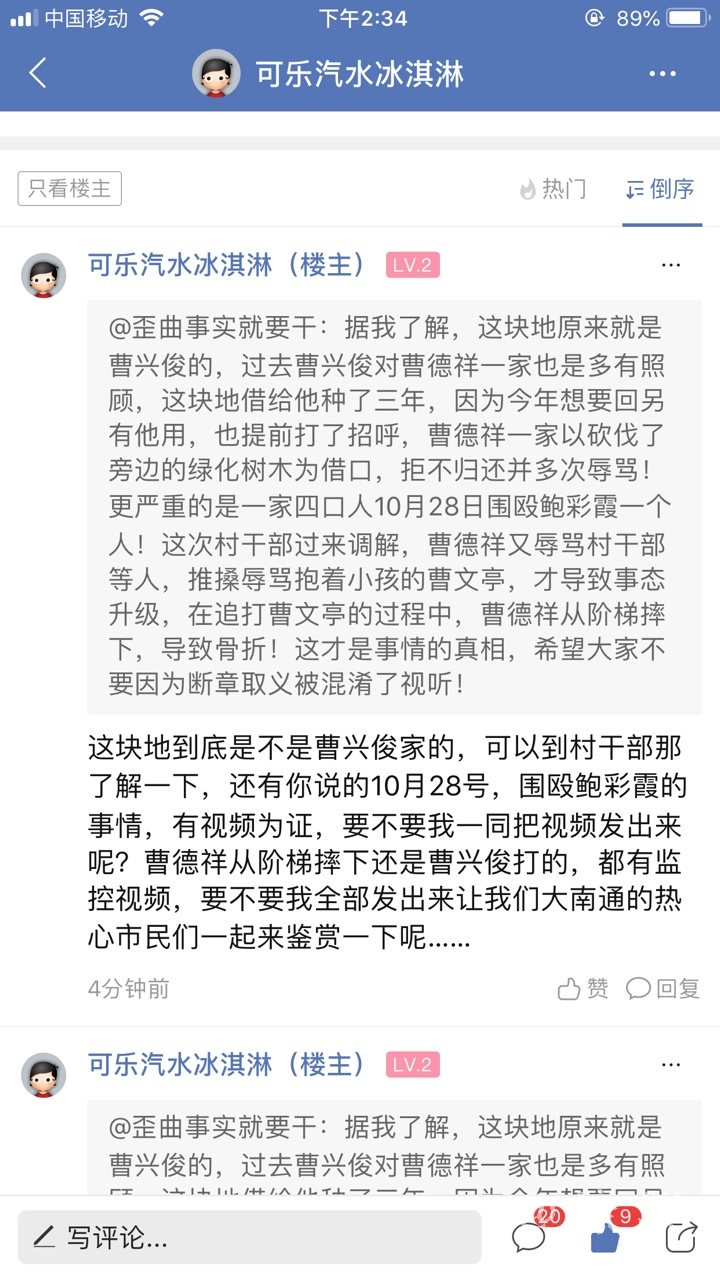
Task: Toggle 只看楼主 filter
Action: (x=69, y=188)
